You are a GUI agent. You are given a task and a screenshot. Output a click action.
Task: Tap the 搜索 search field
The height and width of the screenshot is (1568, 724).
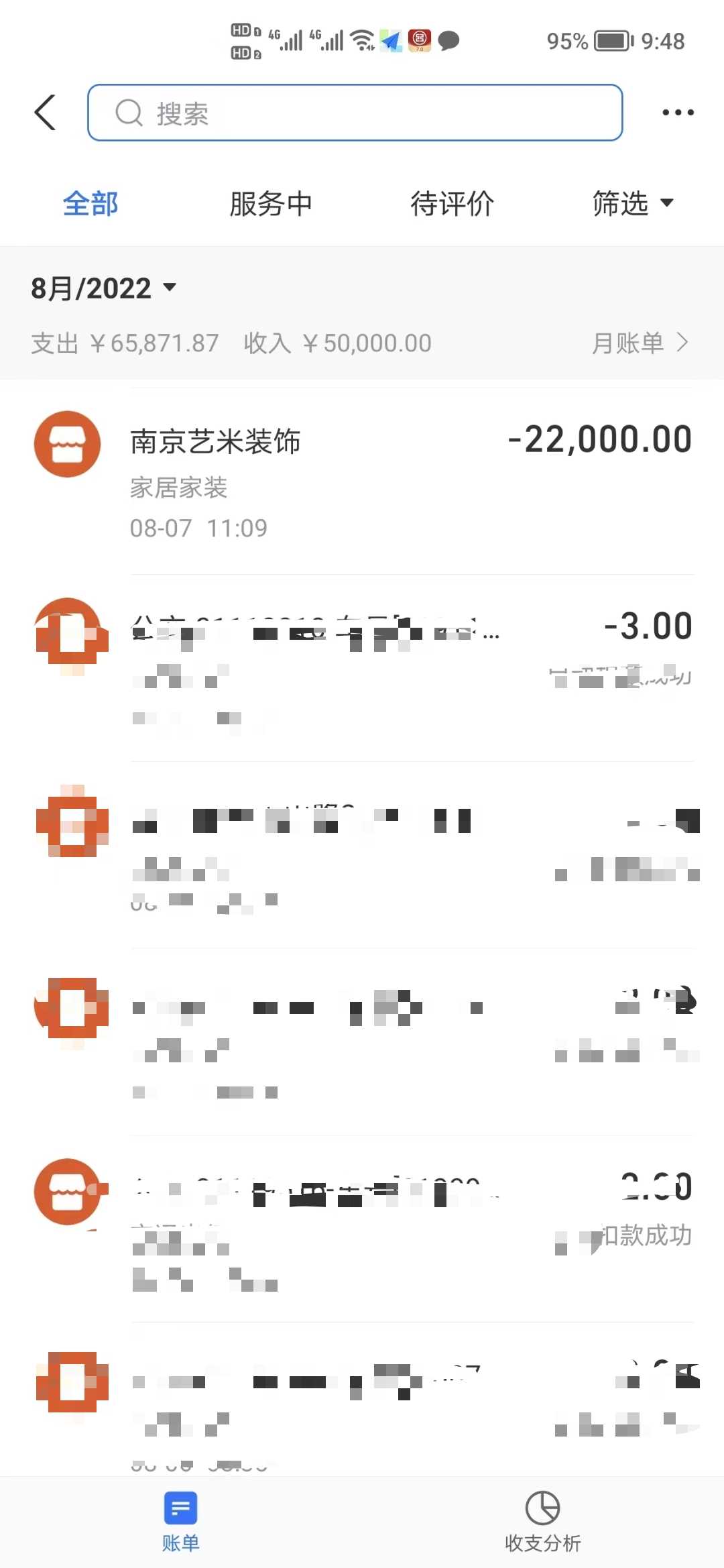[355, 113]
